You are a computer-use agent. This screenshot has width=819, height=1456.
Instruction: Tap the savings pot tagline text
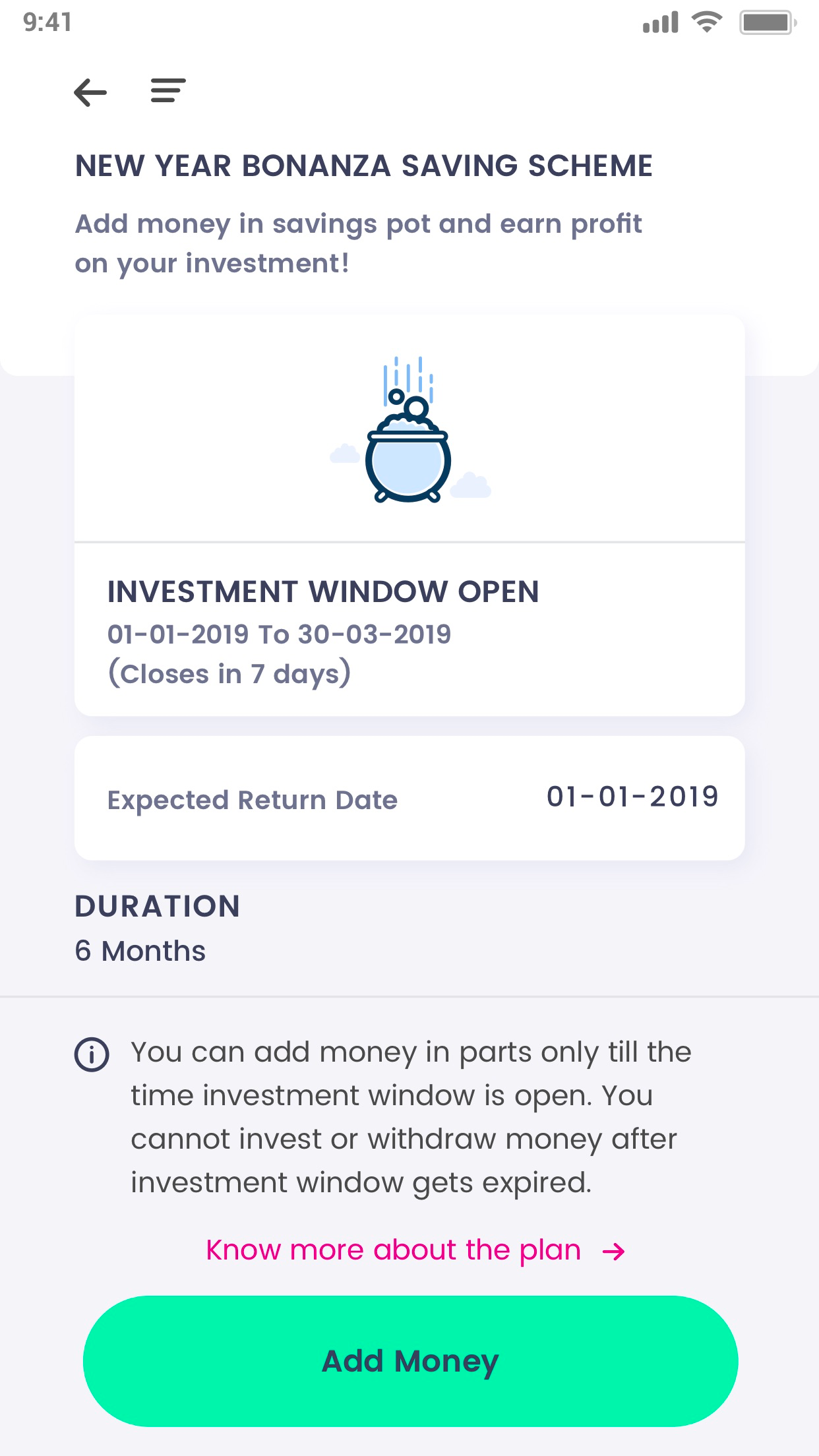pyautogui.click(x=358, y=243)
